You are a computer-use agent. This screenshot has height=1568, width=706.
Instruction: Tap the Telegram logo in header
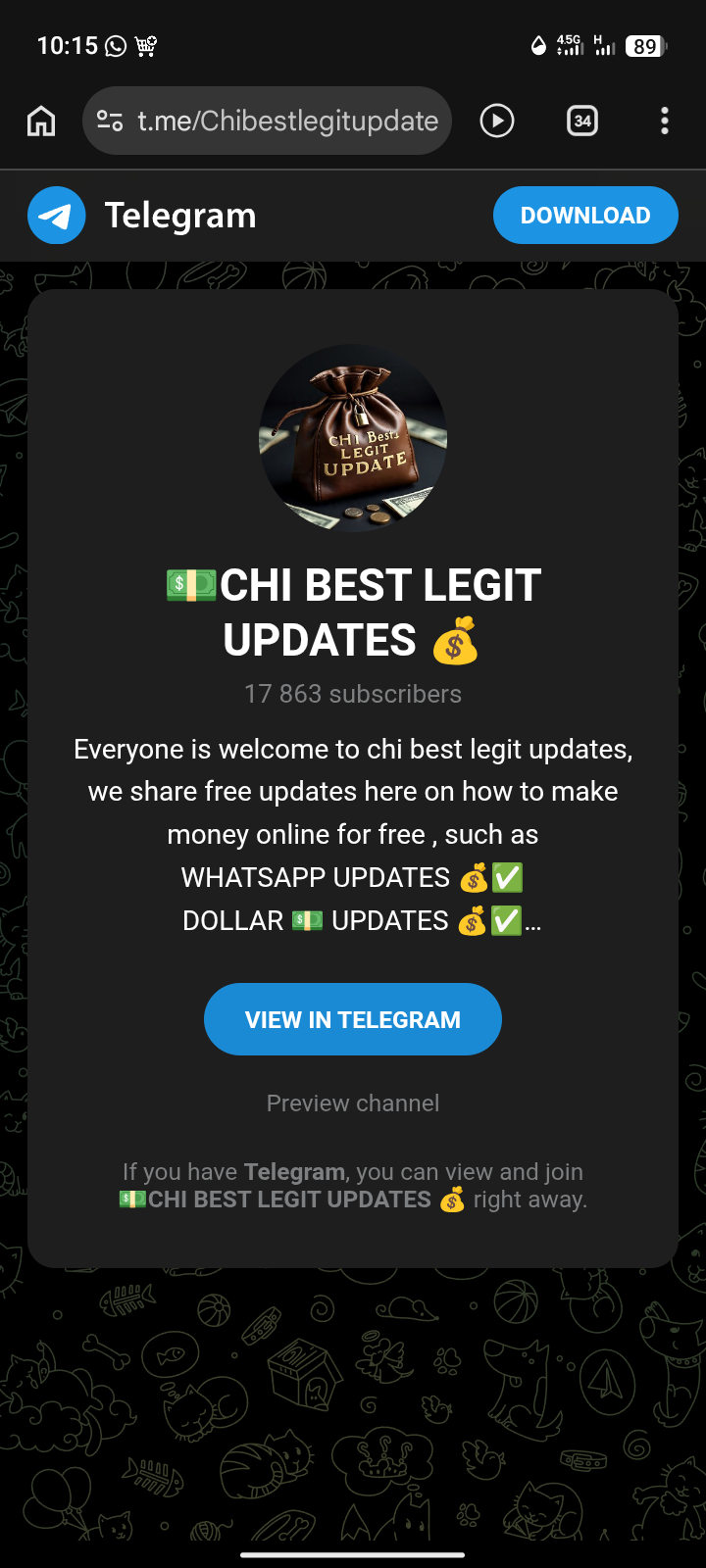56,216
